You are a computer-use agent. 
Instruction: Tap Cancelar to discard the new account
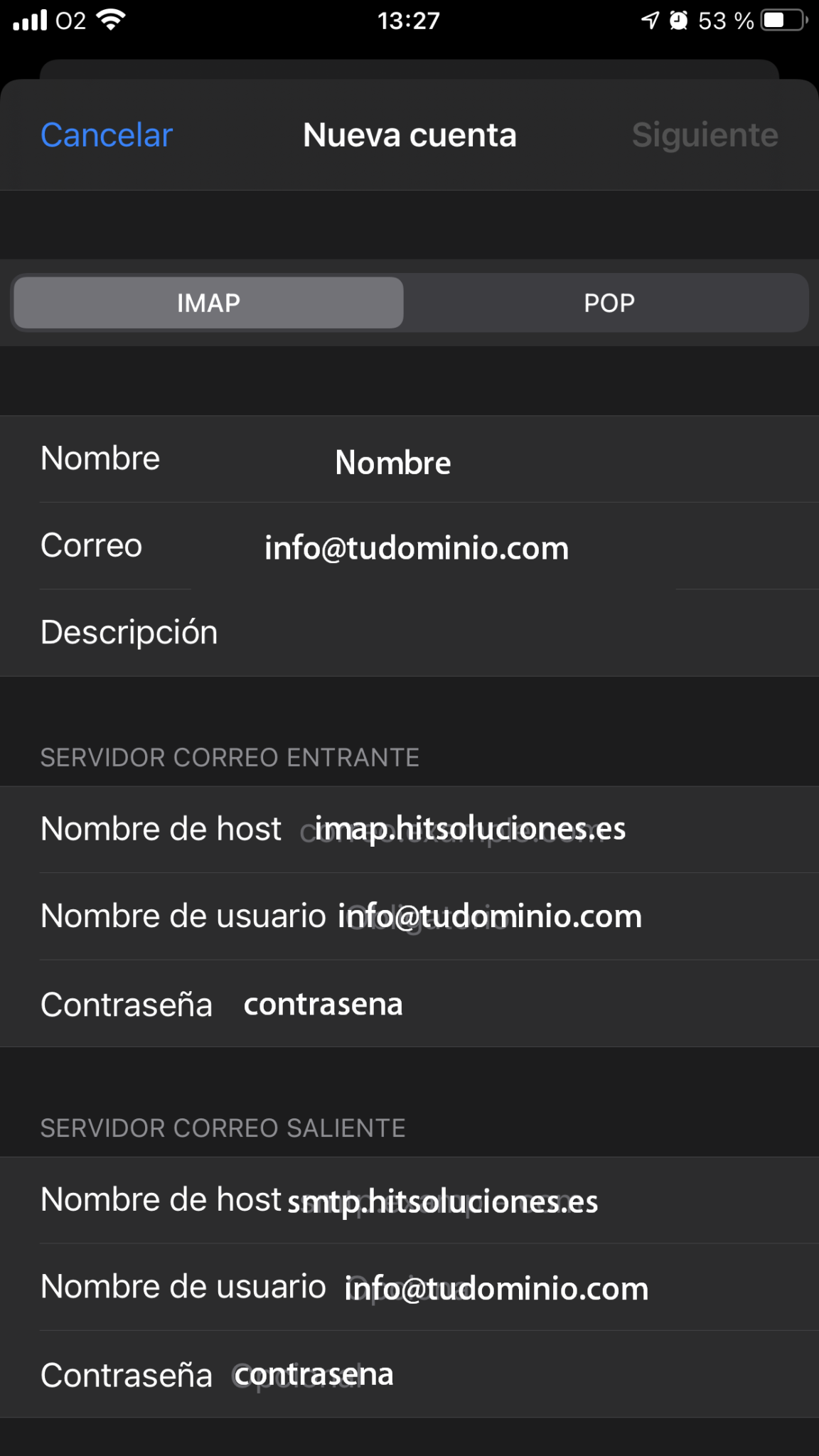(107, 135)
